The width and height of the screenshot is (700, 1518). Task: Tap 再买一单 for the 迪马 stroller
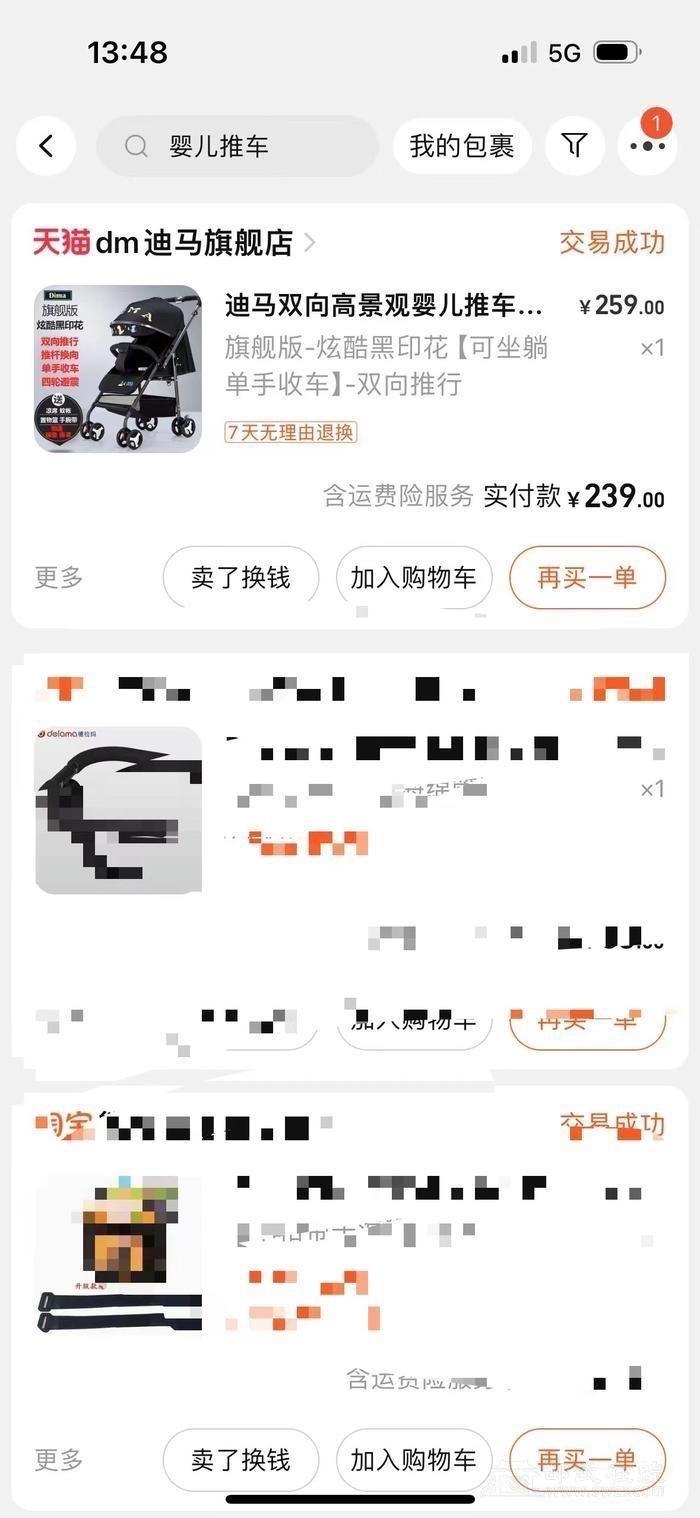(x=587, y=577)
